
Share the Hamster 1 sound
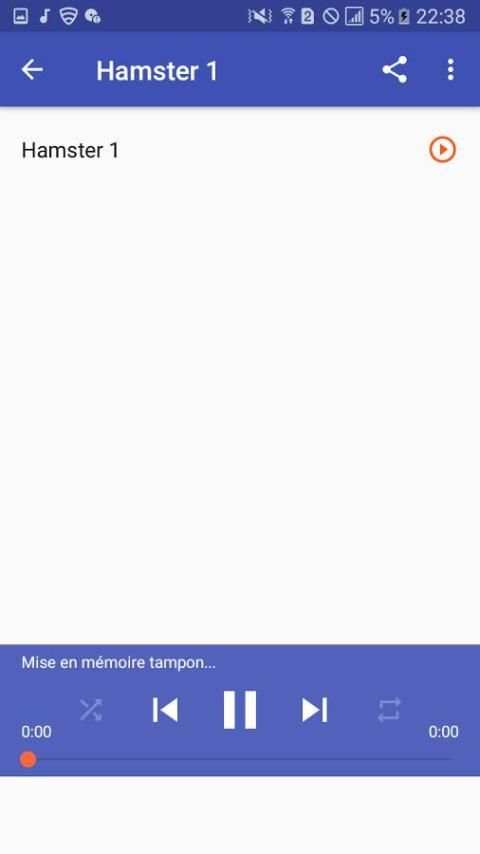[394, 70]
